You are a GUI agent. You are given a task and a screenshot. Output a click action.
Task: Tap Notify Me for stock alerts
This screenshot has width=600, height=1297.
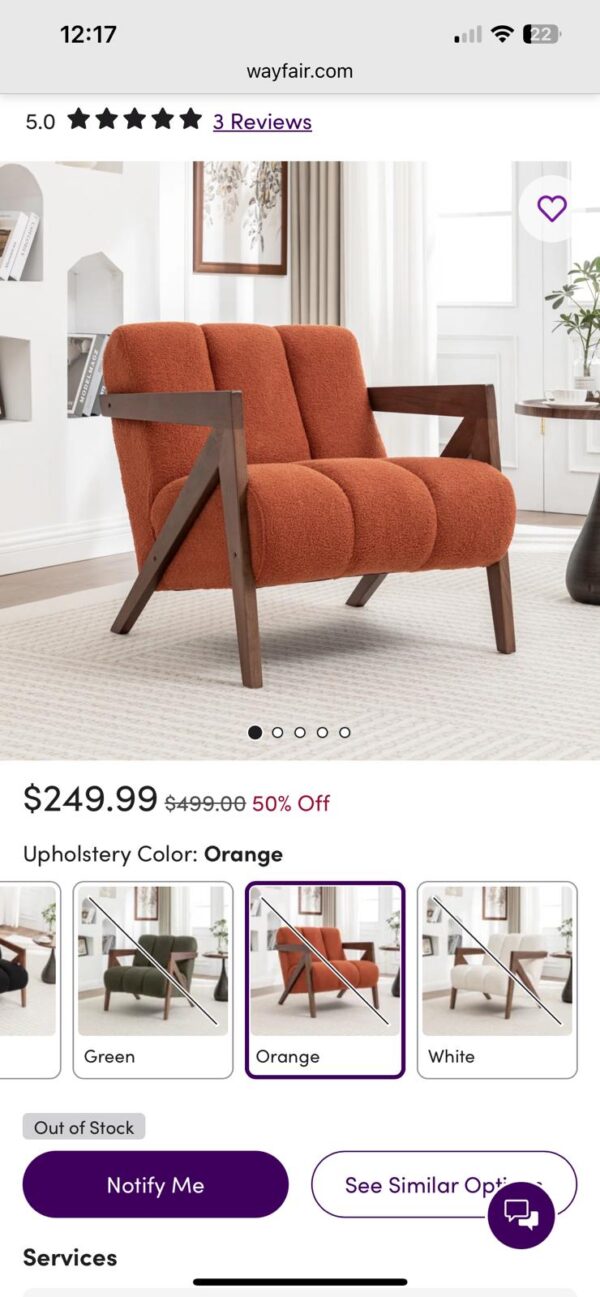[x=155, y=1185]
